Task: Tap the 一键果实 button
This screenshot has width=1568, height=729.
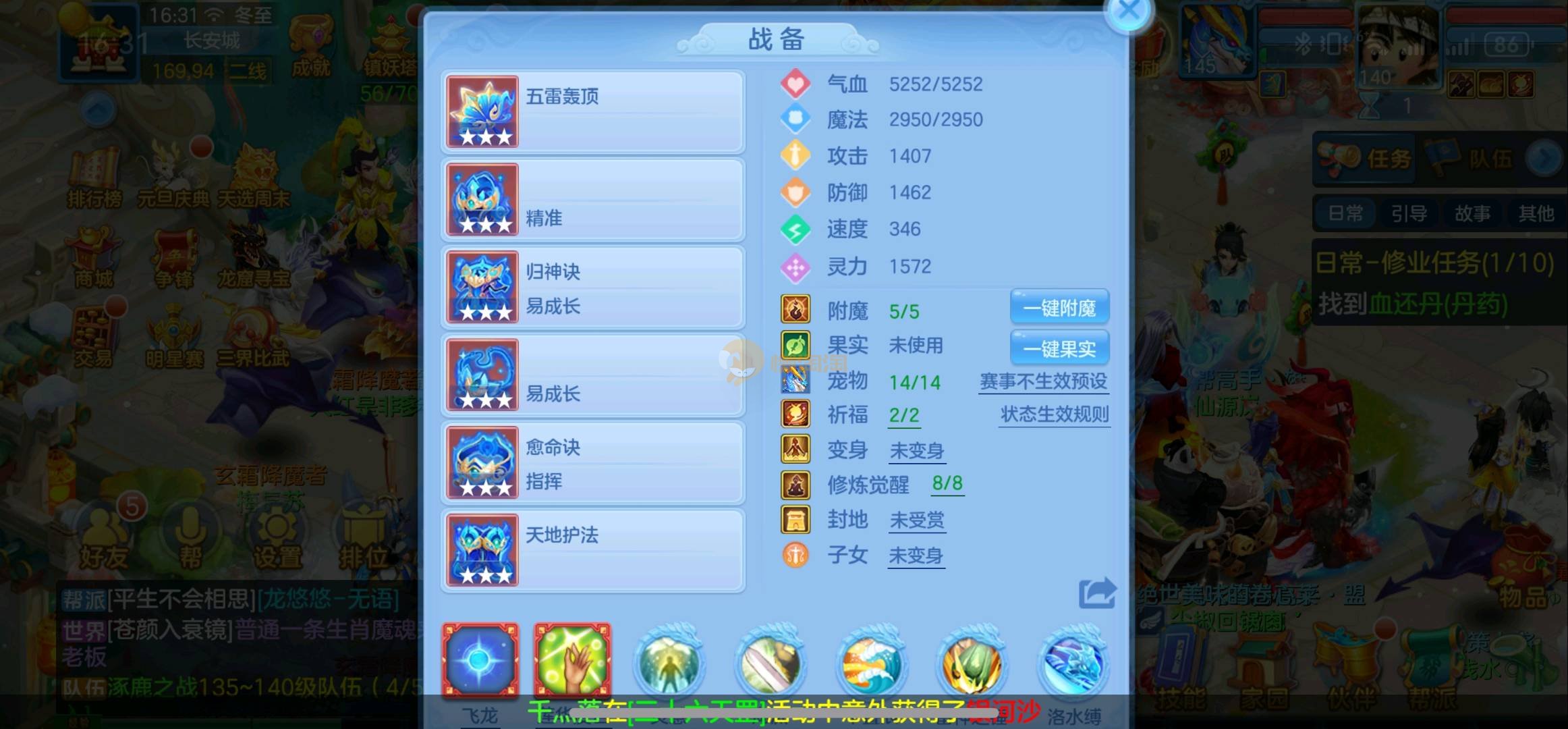Action: tap(1059, 349)
